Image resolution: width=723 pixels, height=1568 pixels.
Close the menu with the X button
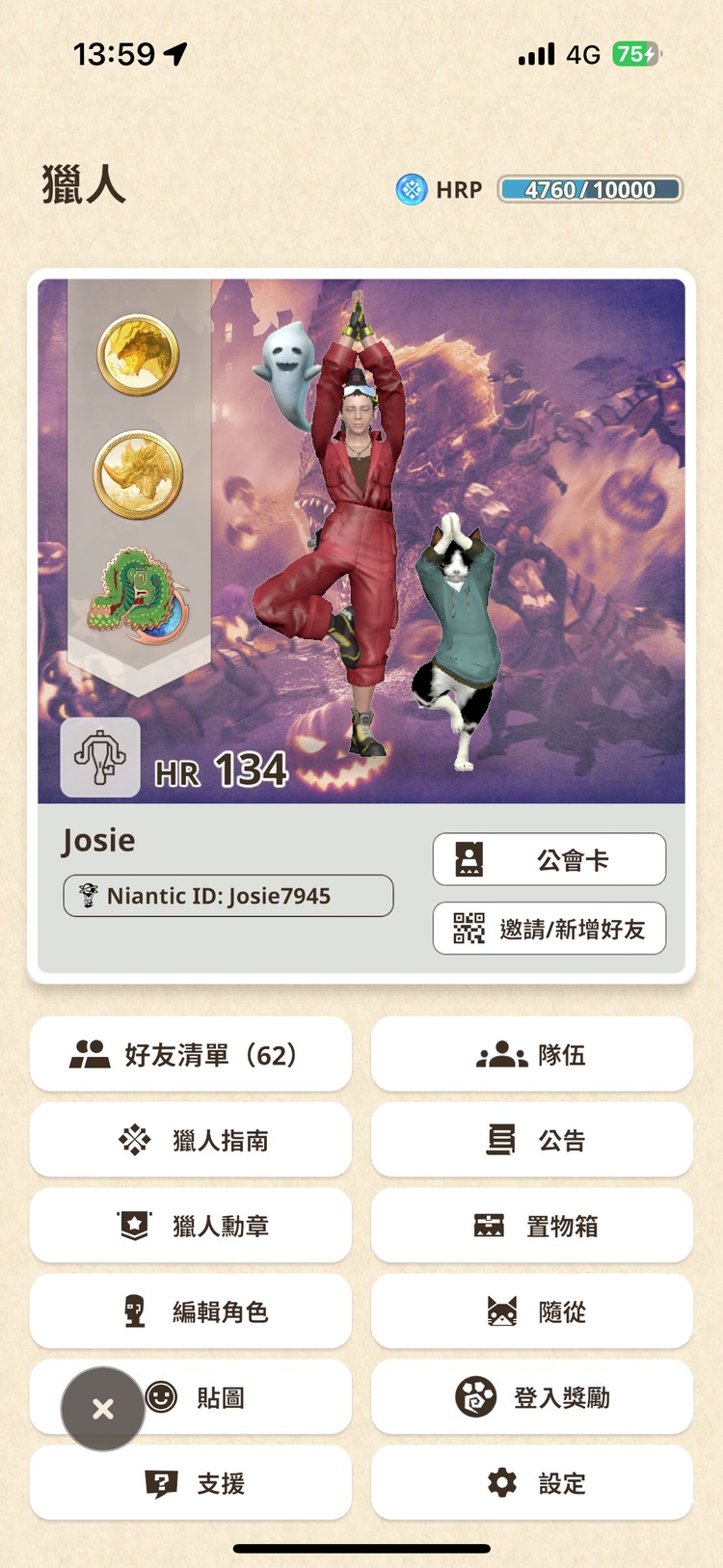click(x=102, y=1409)
